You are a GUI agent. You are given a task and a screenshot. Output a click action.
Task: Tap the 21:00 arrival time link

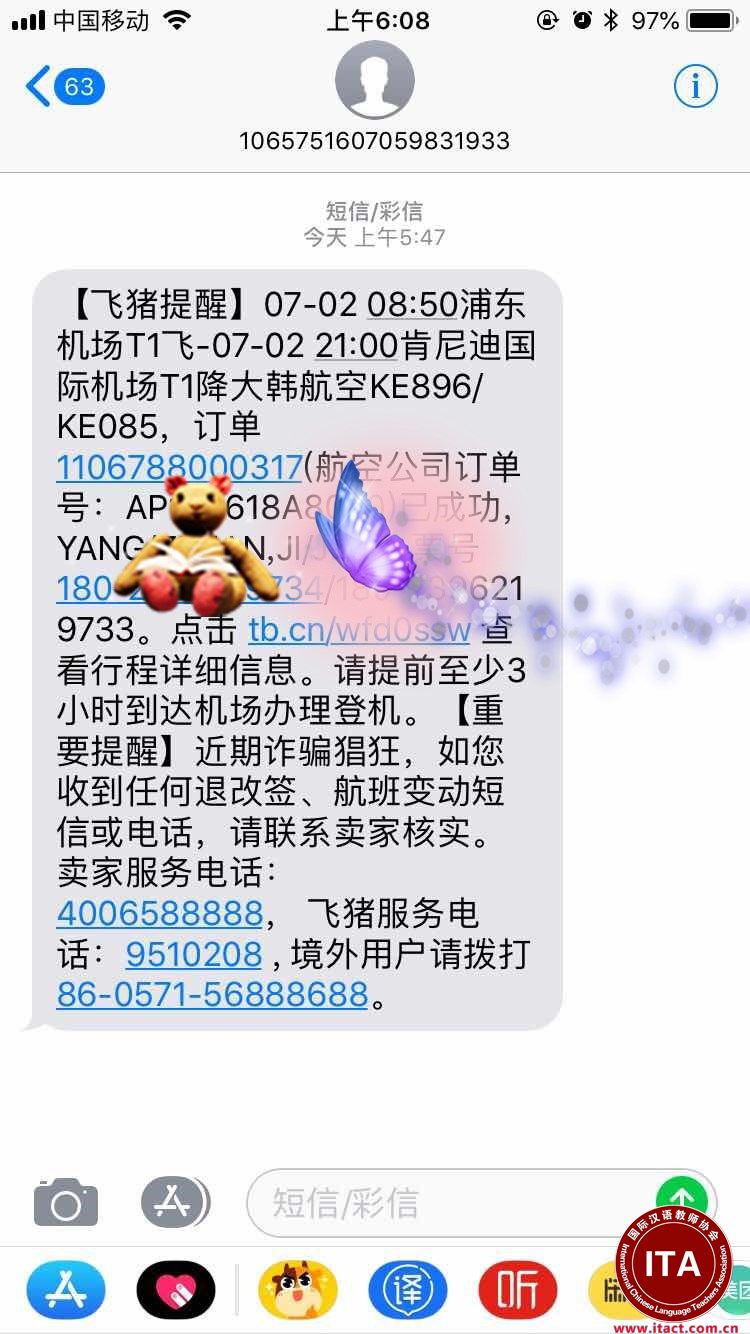pyautogui.click(x=356, y=346)
